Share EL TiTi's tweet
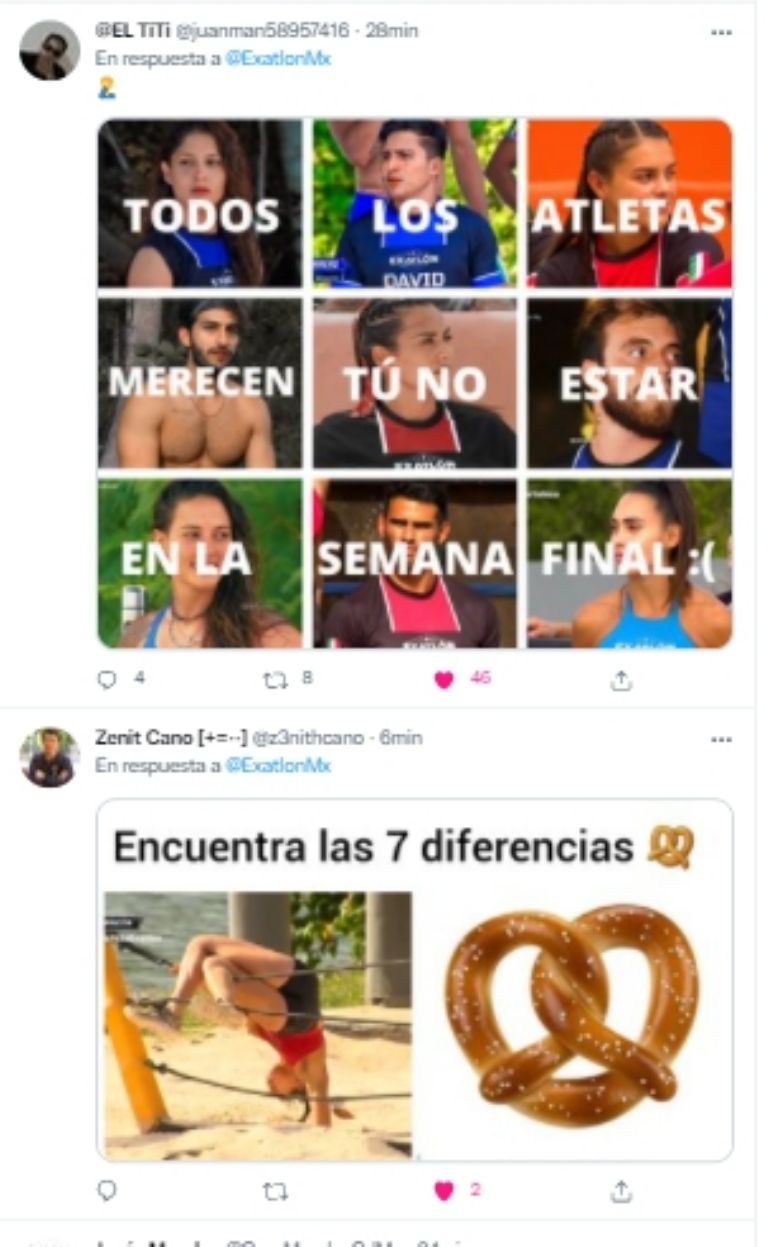 (621, 680)
